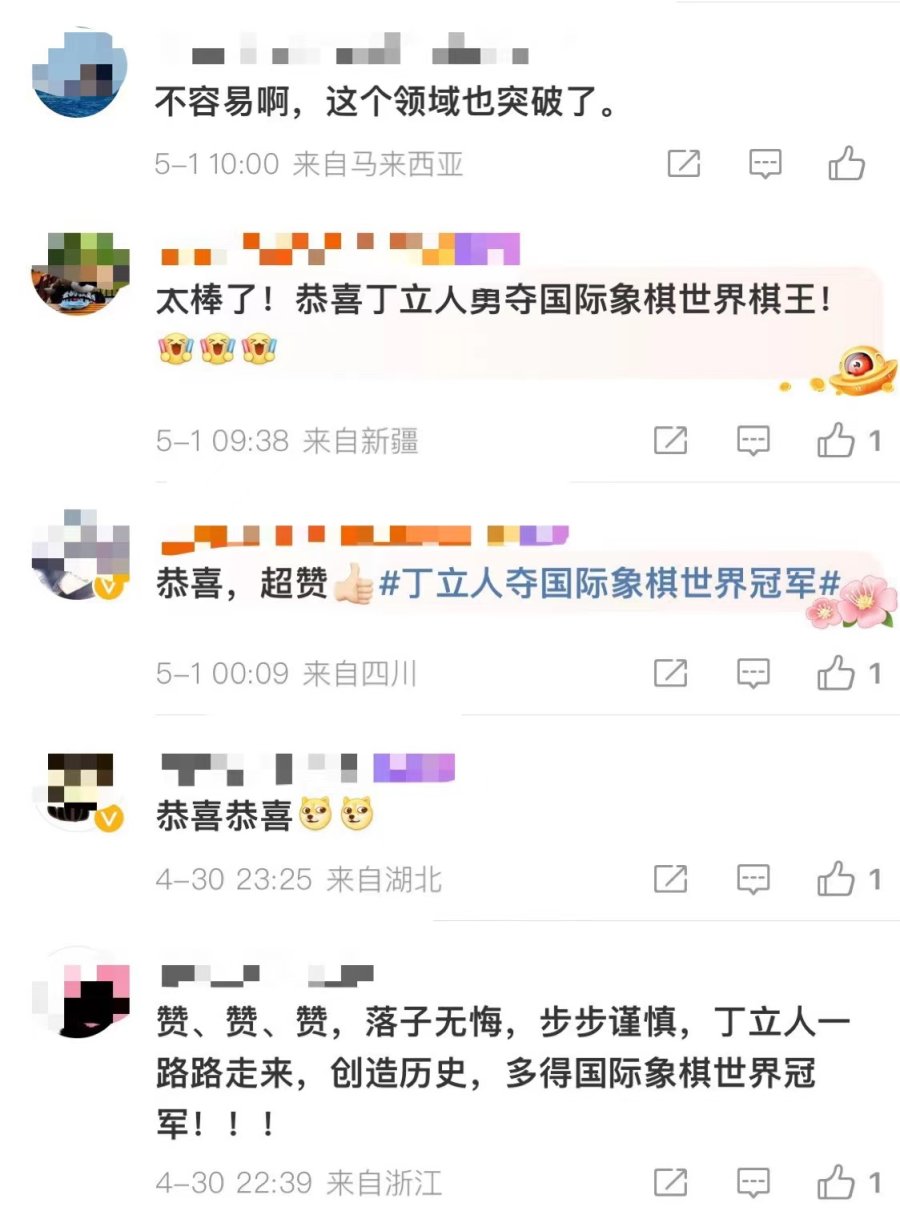Repost the 恭喜恭喜 comment from 湖北
The image size is (900, 1223).
pos(670,880)
